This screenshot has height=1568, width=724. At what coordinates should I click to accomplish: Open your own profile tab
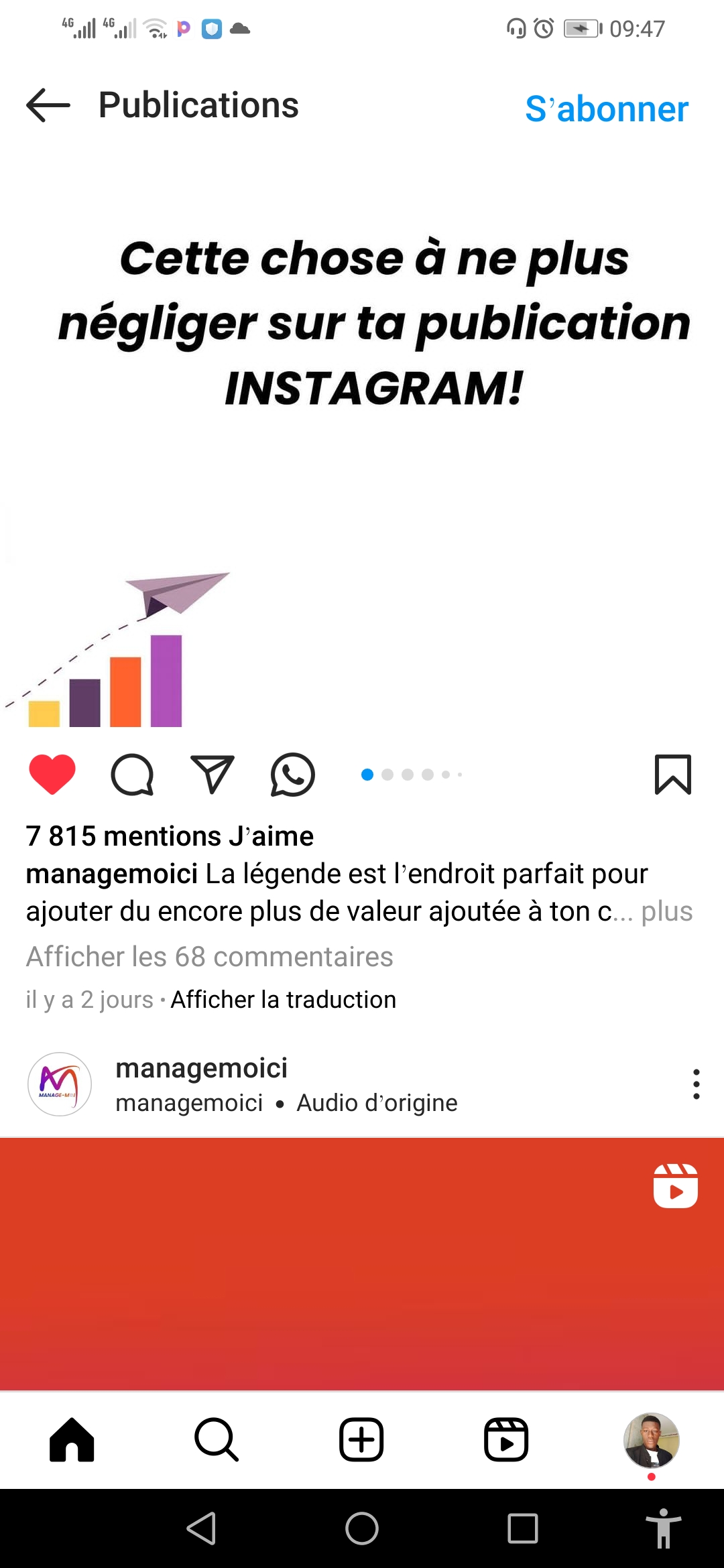pyautogui.click(x=651, y=1439)
